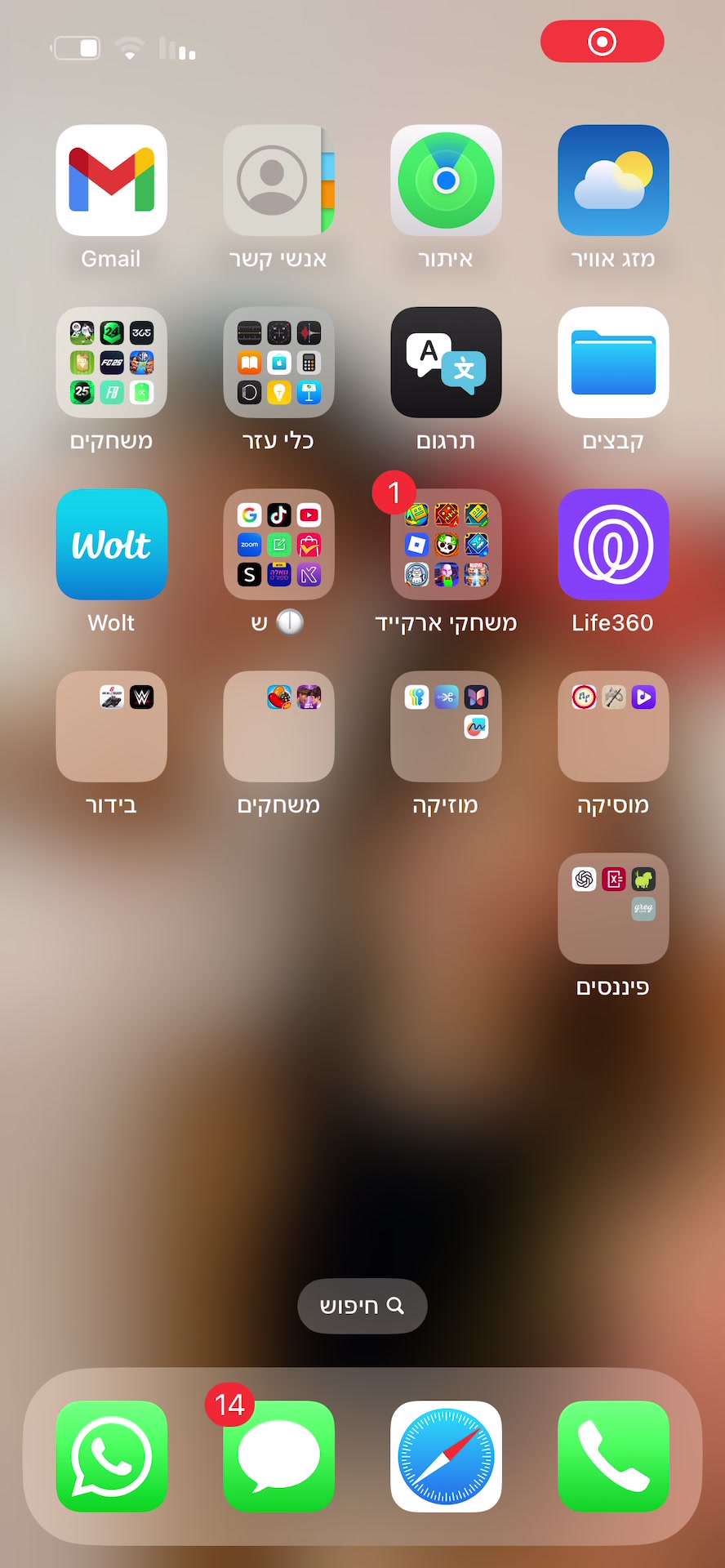
Task: Open the Contacts app (אנשי קשר)
Action: click(278, 180)
